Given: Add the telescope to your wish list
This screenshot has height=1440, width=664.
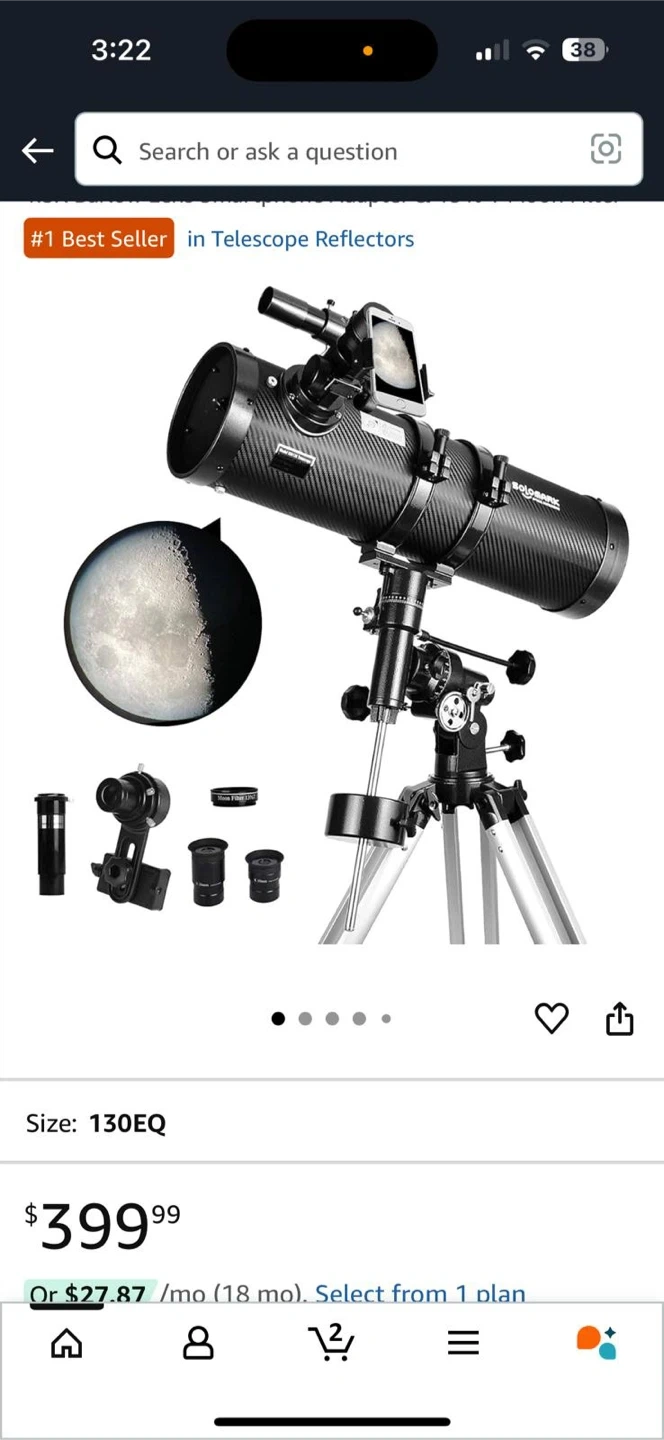Looking at the screenshot, I should 551,1018.
